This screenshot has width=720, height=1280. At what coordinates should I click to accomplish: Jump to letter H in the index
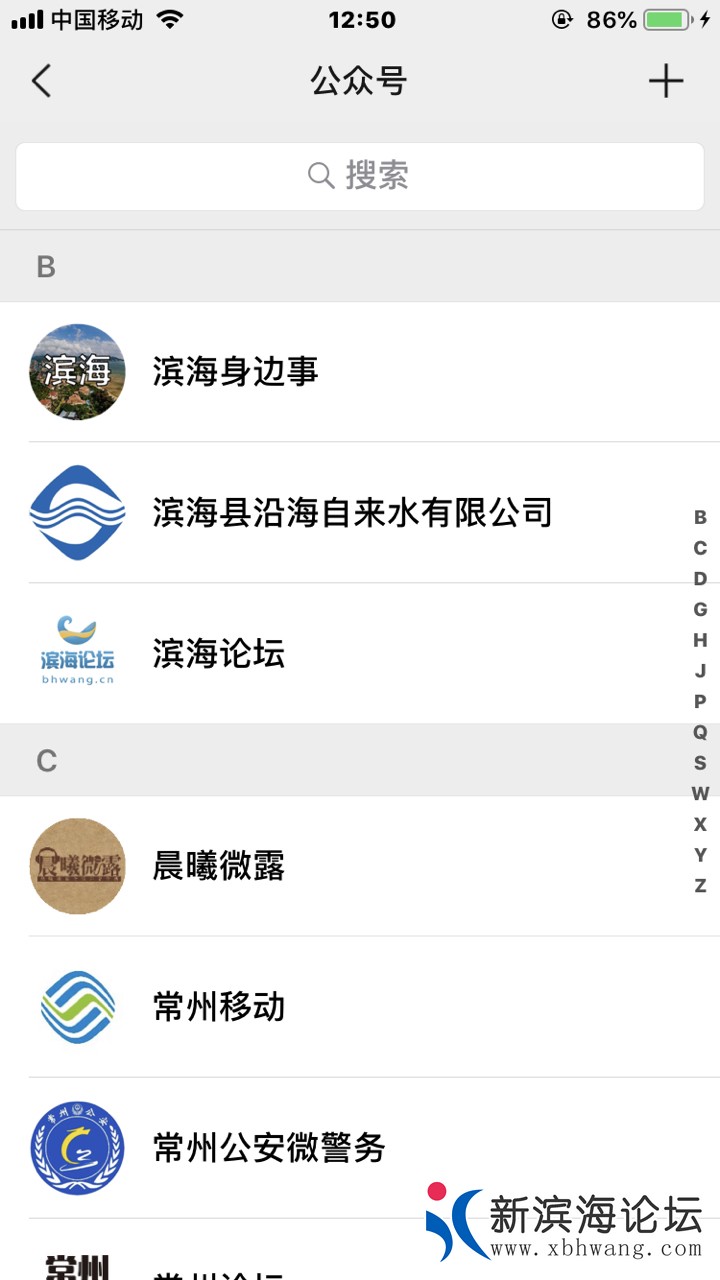(x=700, y=640)
